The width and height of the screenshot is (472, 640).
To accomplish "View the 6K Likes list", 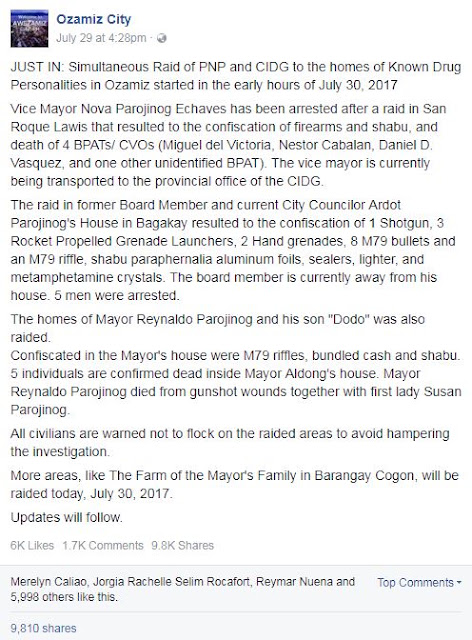I will tap(32, 545).
